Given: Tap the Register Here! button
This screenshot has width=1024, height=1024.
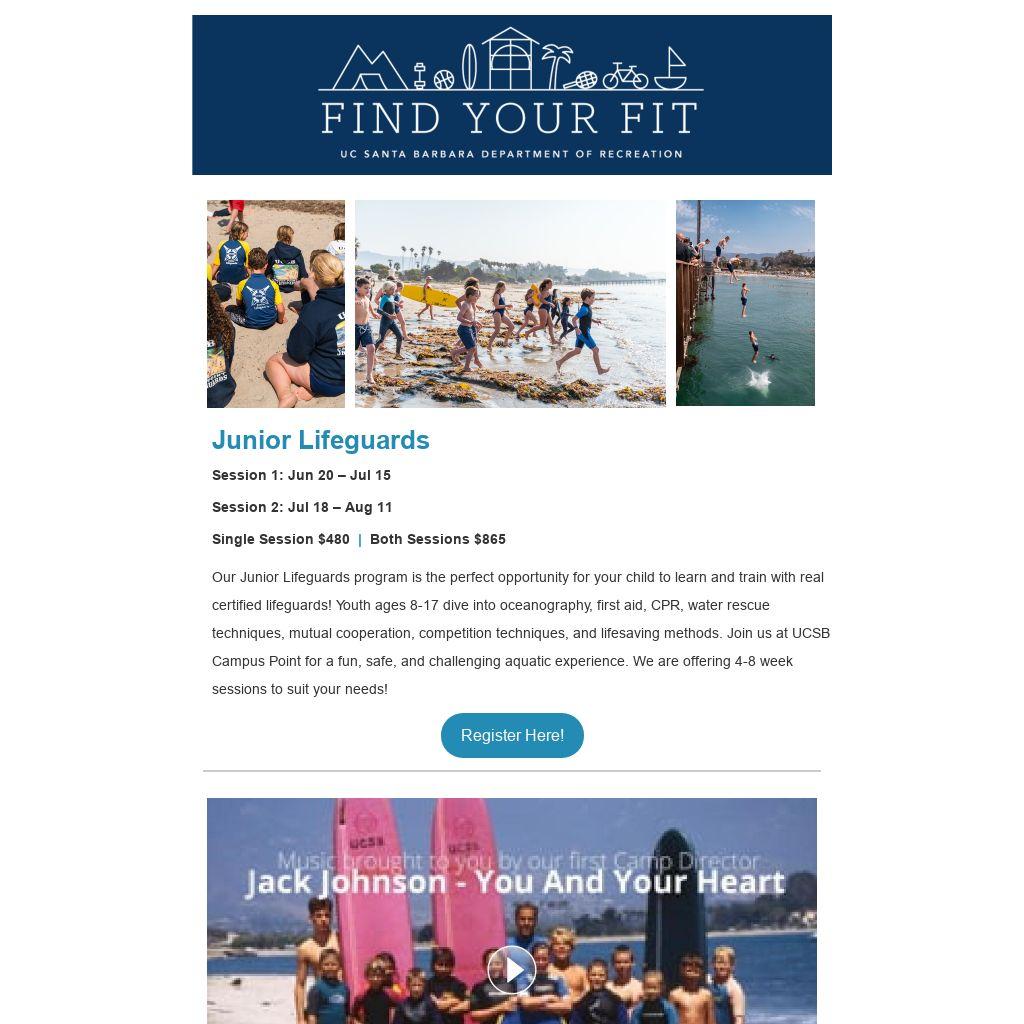Looking at the screenshot, I should pyautogui.click(x=512, y=735).
